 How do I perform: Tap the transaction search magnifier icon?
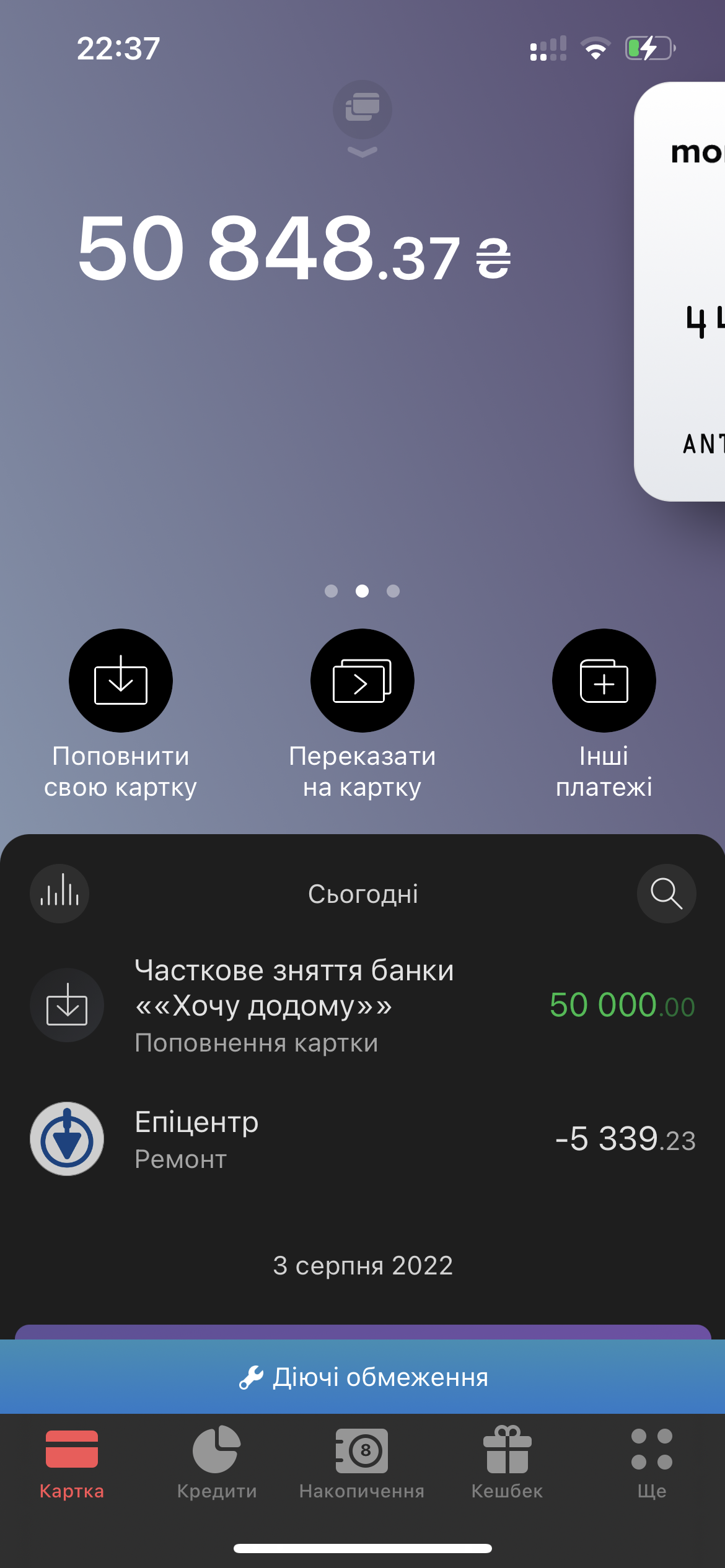coord(666,894)
